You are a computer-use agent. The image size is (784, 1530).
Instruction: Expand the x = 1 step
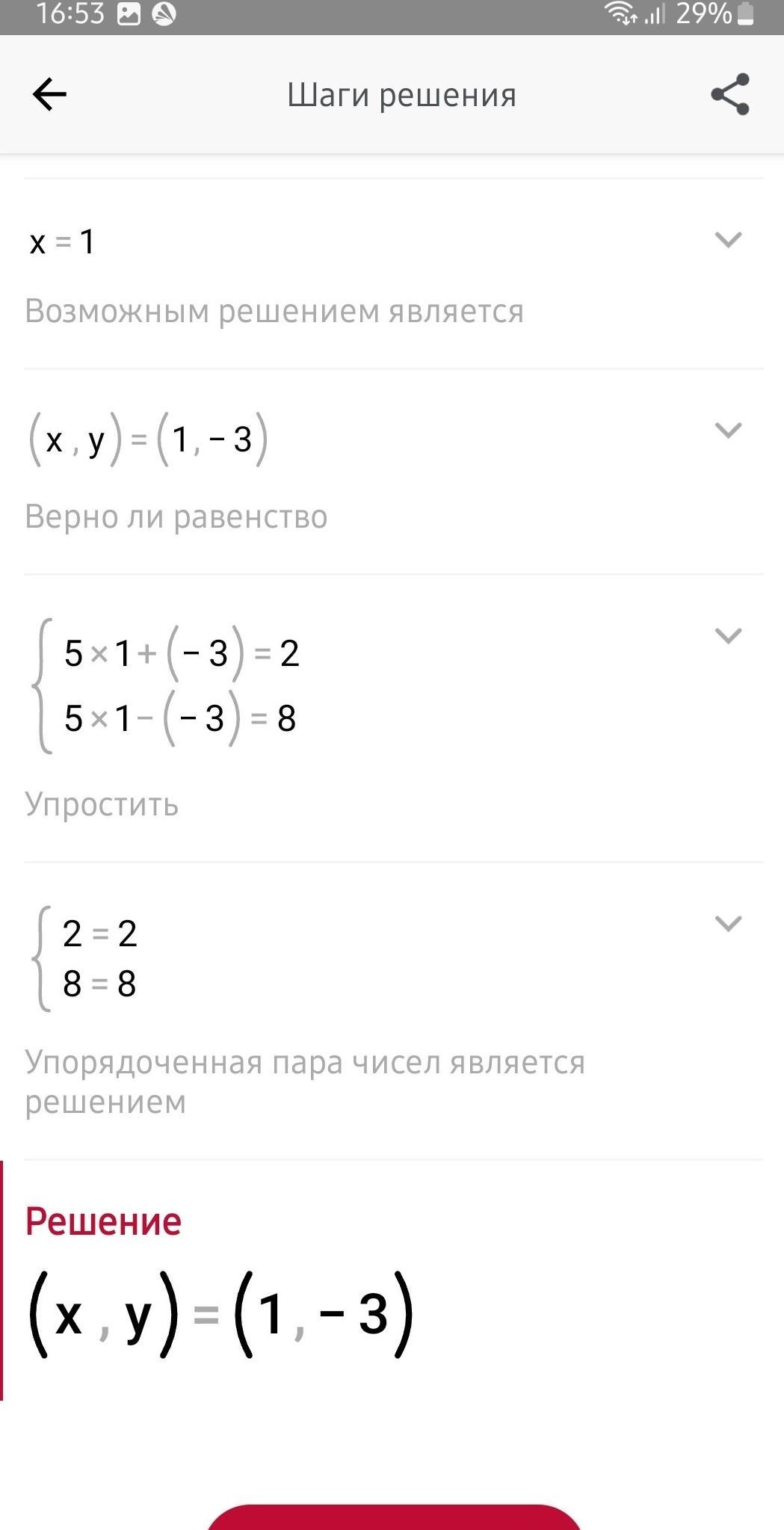[x=728, y=240]
